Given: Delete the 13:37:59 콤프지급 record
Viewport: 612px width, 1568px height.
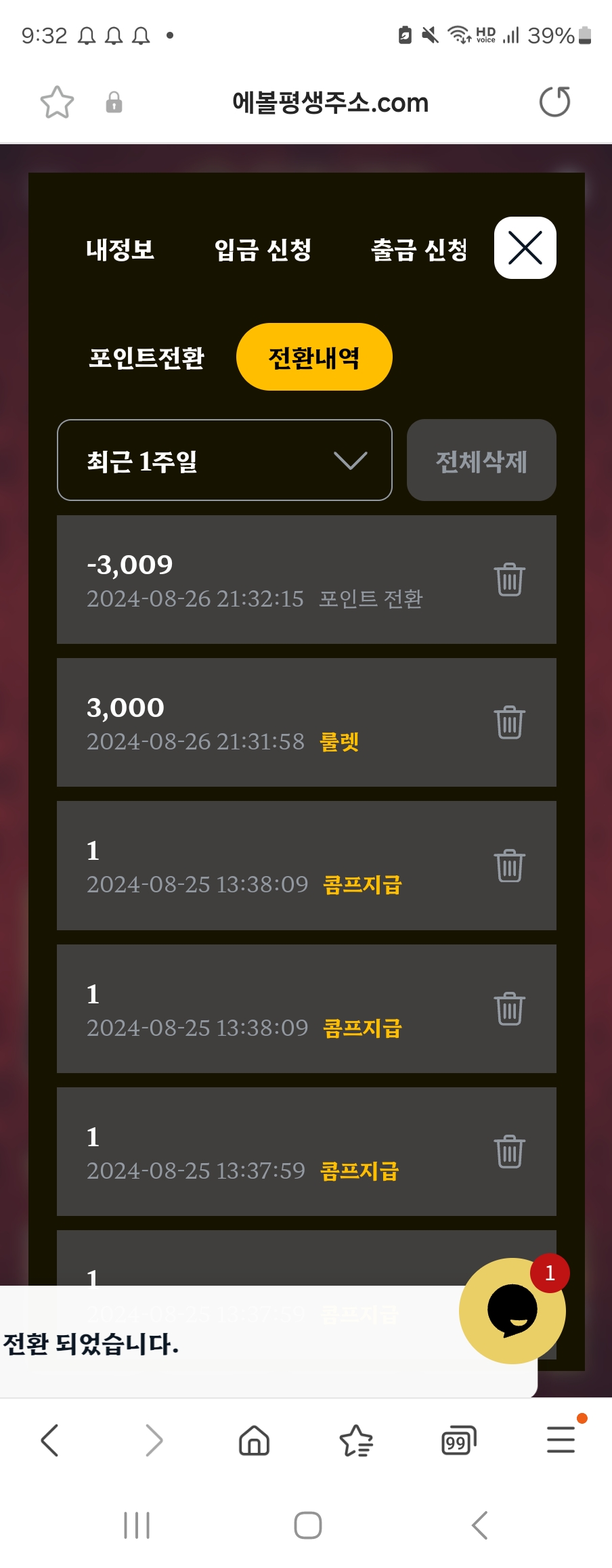Looking at the screenshot, I should coord(509,1152).
